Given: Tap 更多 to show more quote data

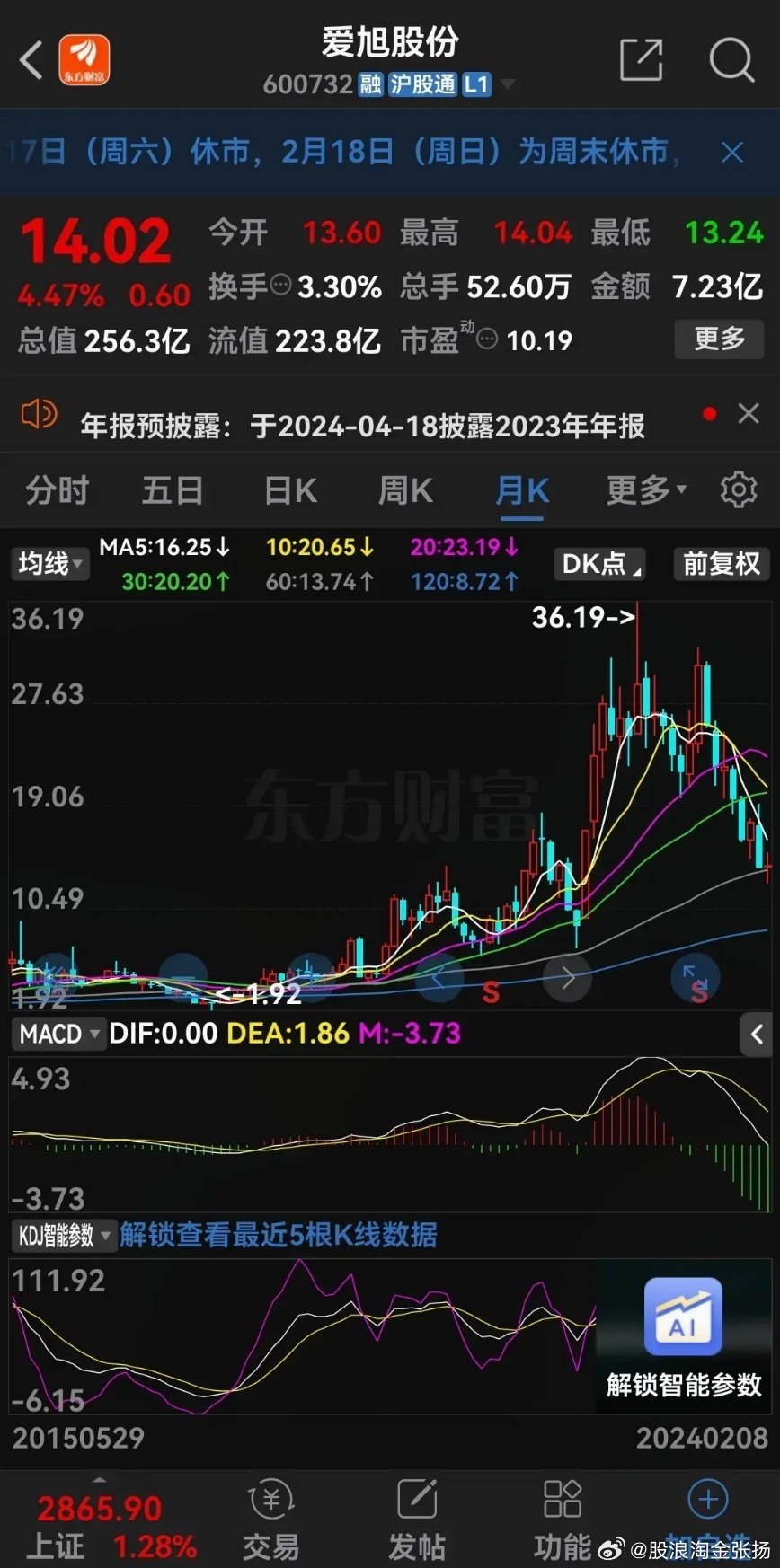Looking at the screenshot, I should [x=720, y=339].
